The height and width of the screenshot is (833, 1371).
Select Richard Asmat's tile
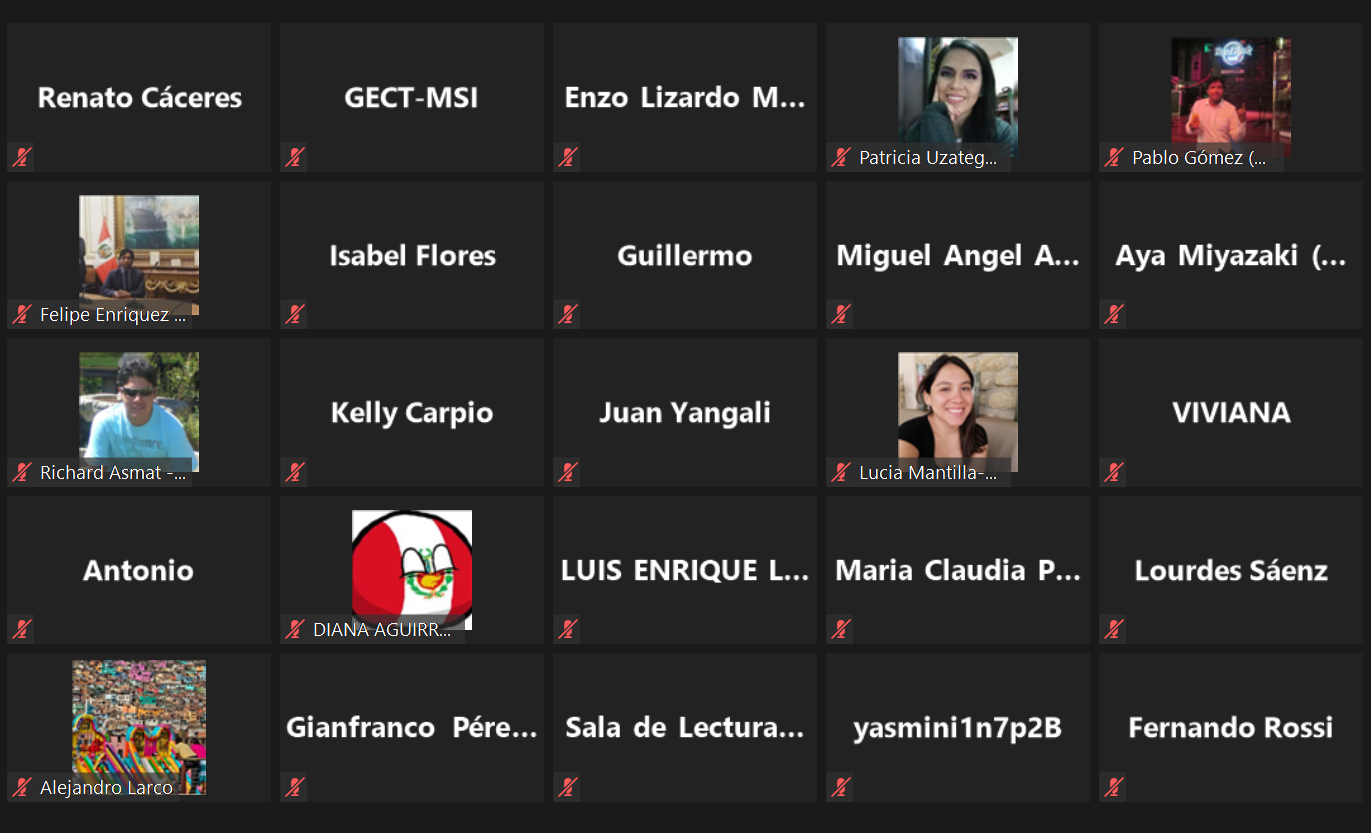pyautogui.click(x=139, y=412)
